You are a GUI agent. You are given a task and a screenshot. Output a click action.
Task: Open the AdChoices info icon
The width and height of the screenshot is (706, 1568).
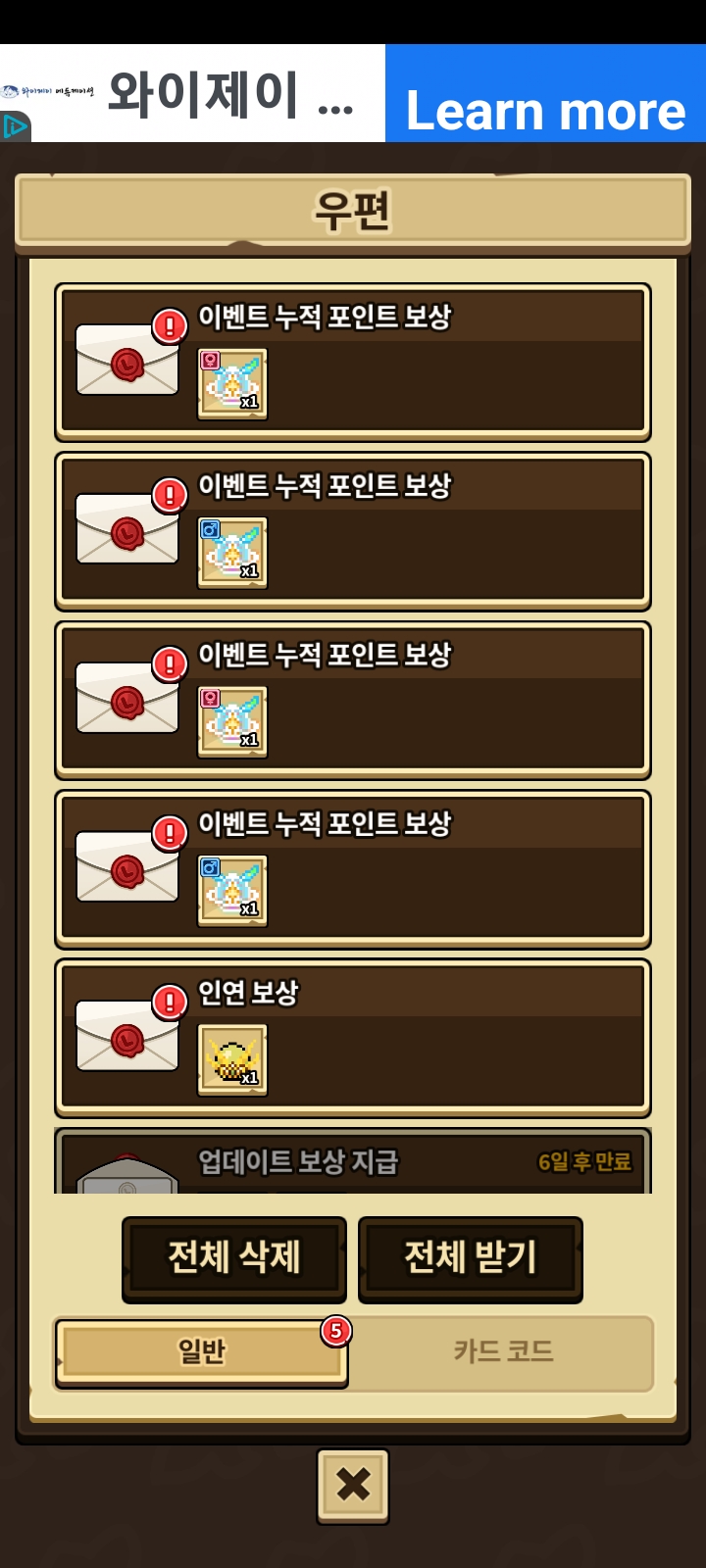[x=15, y=126]
